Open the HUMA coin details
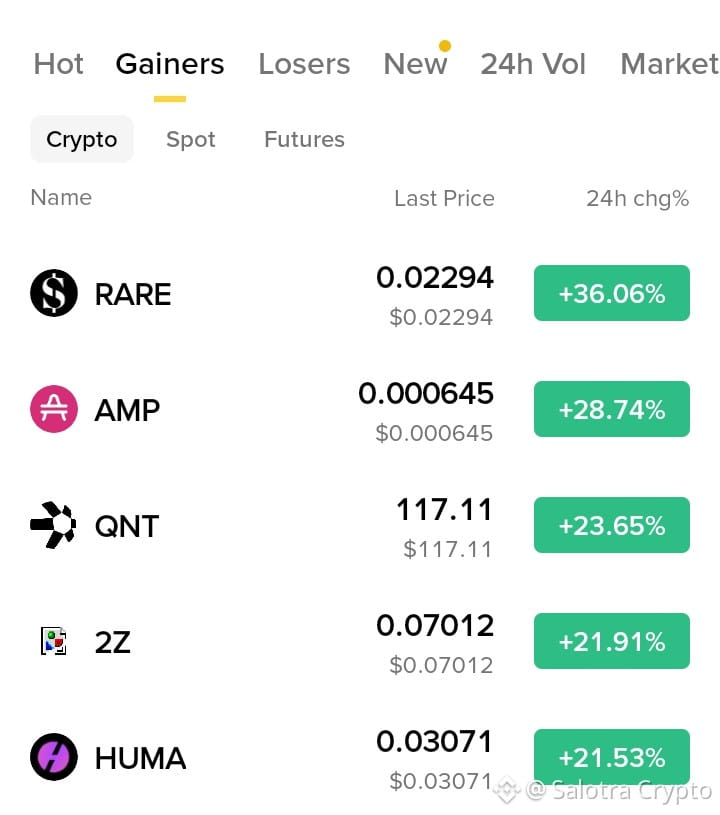The height and width of the screenshot is (815, 720). pyautogui.click(x=360, y=758)
